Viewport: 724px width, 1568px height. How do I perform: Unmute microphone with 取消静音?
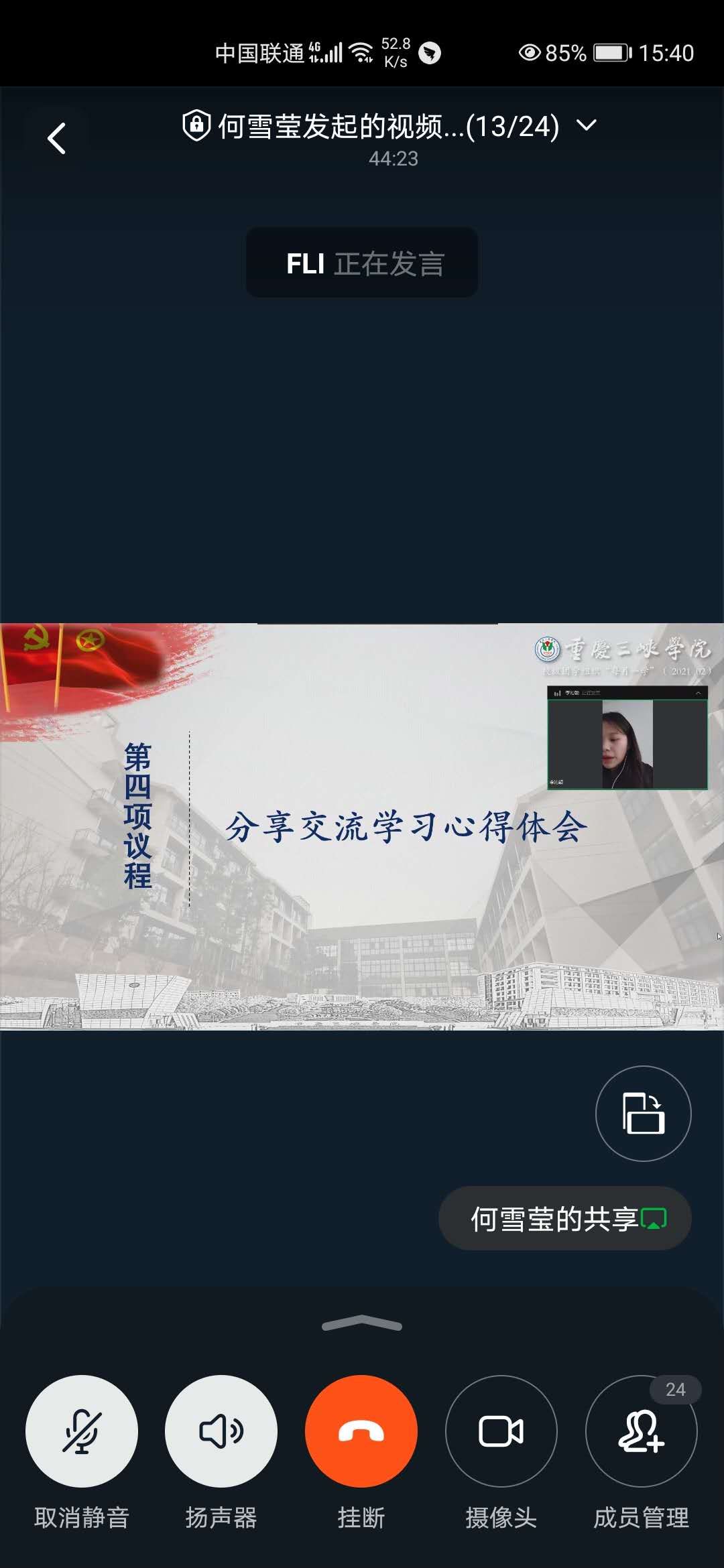(82, 1431)
